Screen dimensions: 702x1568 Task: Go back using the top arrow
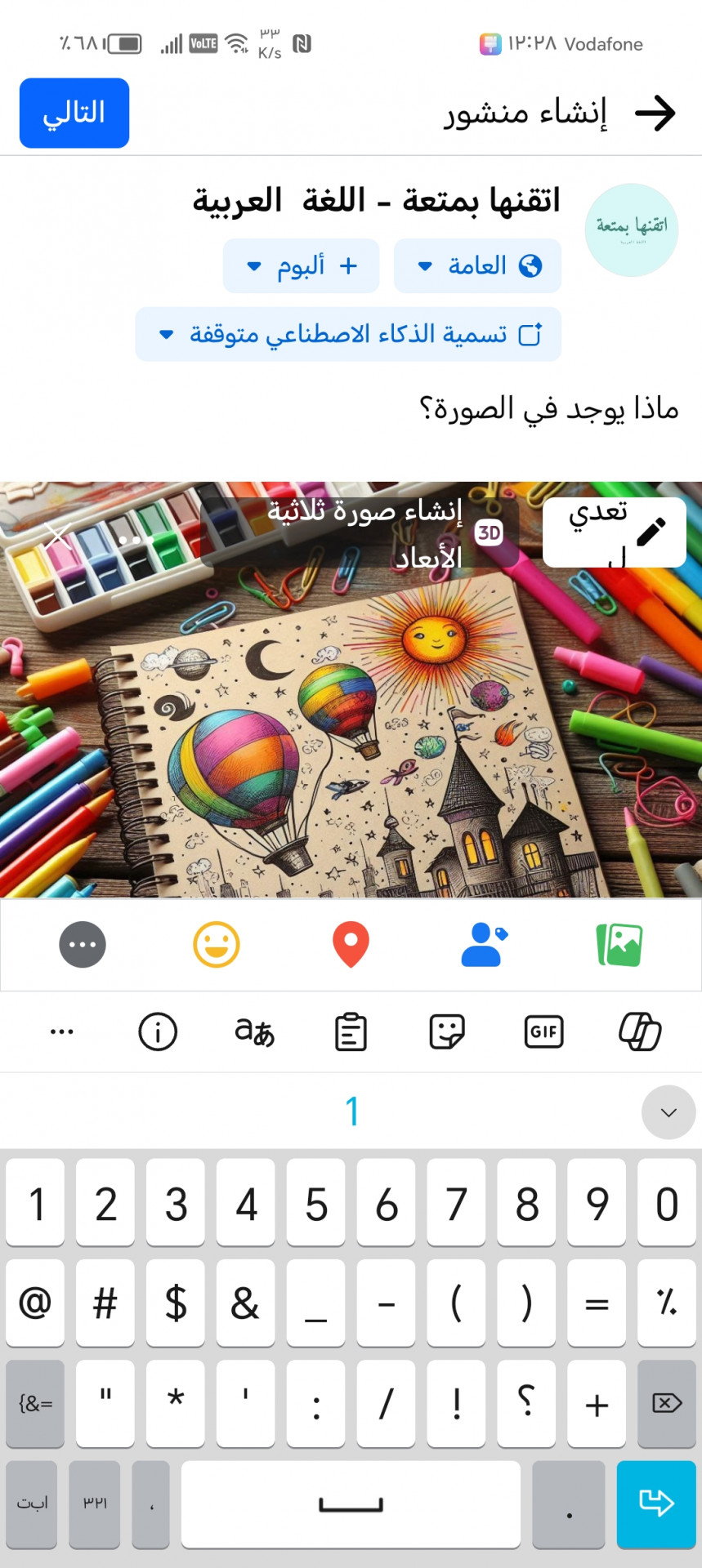tap(655, 113)
